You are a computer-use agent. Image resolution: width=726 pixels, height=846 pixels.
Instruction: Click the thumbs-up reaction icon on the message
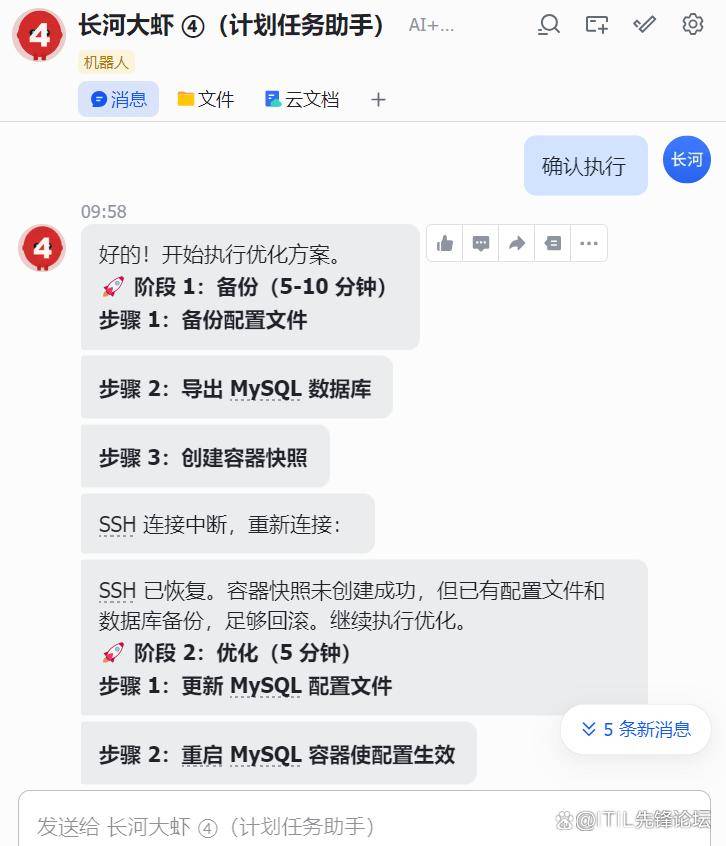(x=444, y=243)
